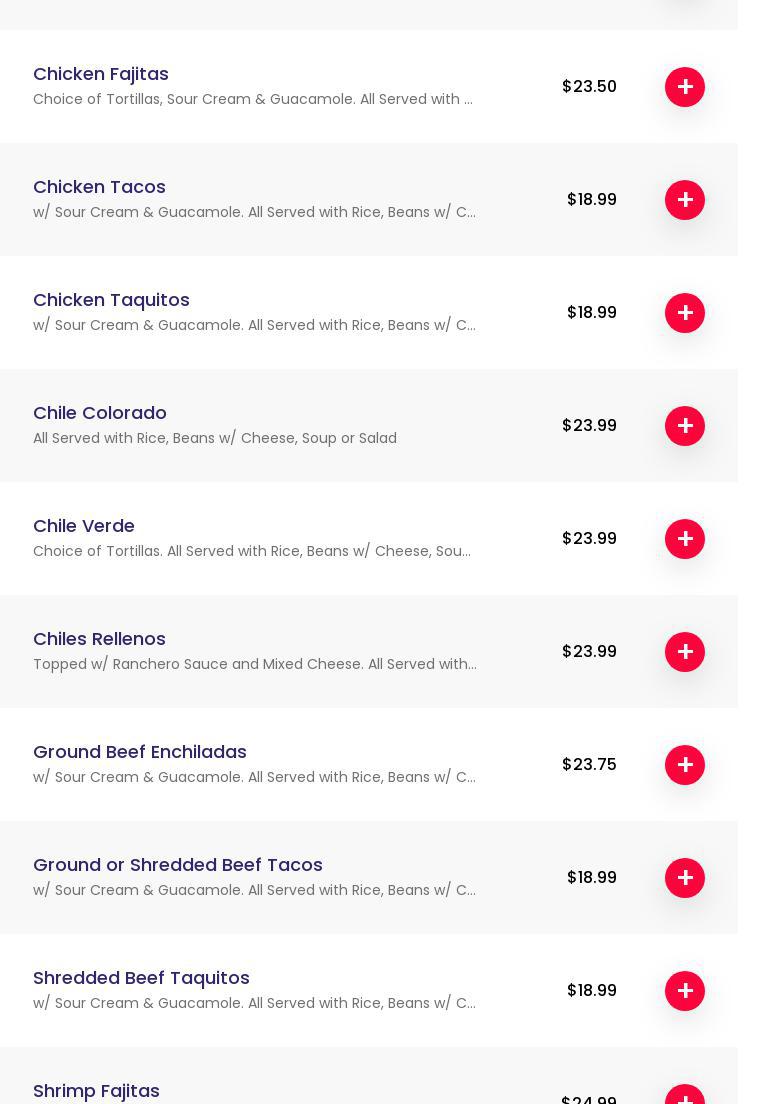Open the Chicken Fajitas item details

click(x=101, y=74)
